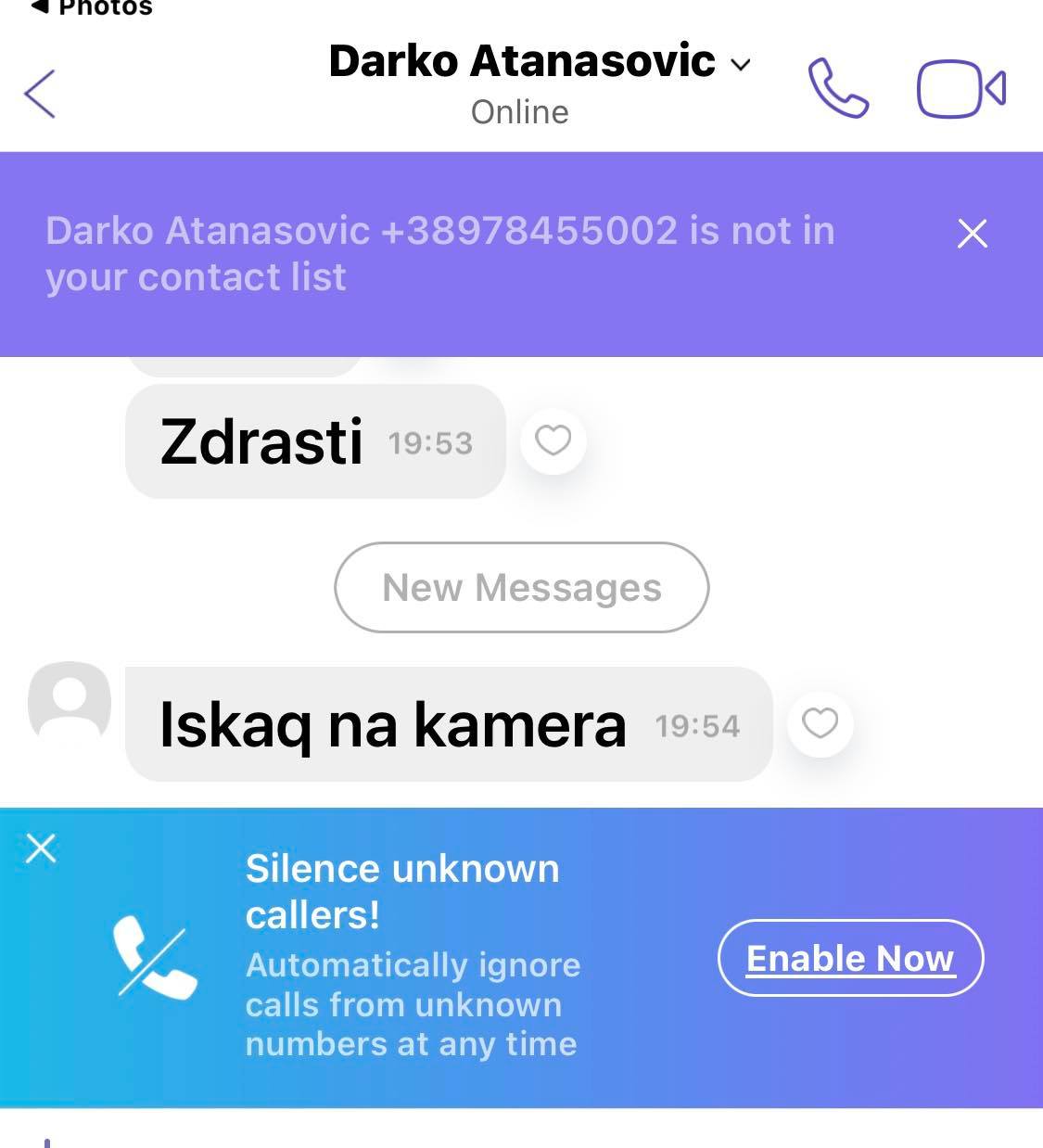Start a voice call with Darko Atanasovic
Screen dimensions: 1043x1148
tap(837, 89)
